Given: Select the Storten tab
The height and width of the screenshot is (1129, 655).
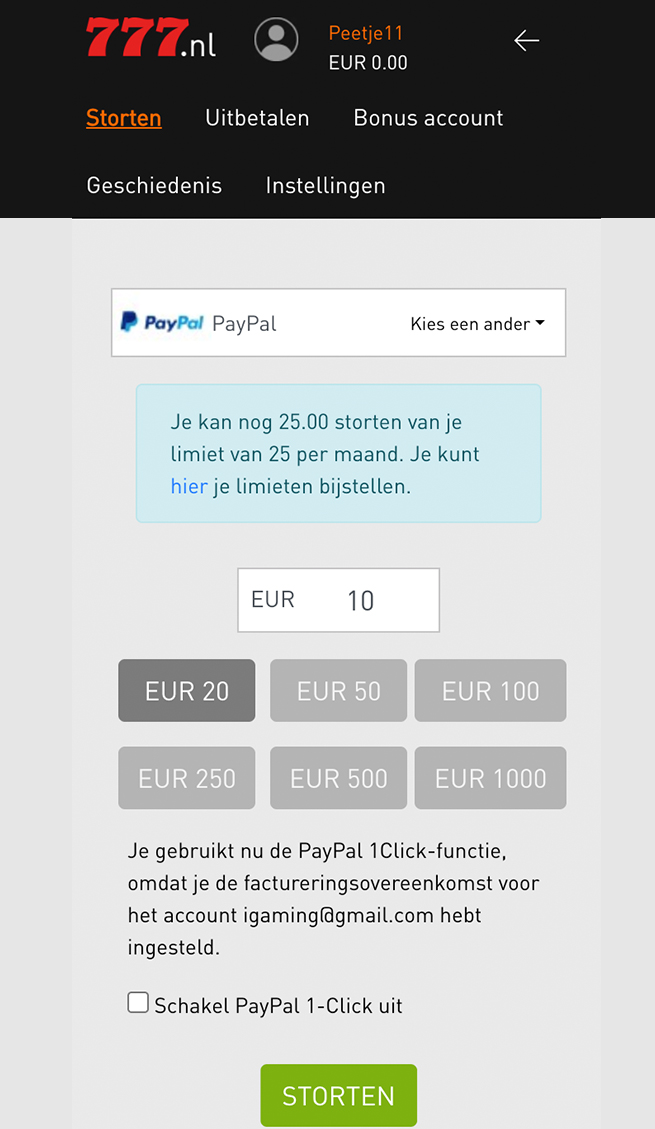Looking at the screenshot, I should pyautogui.click(x=124, y=118).
